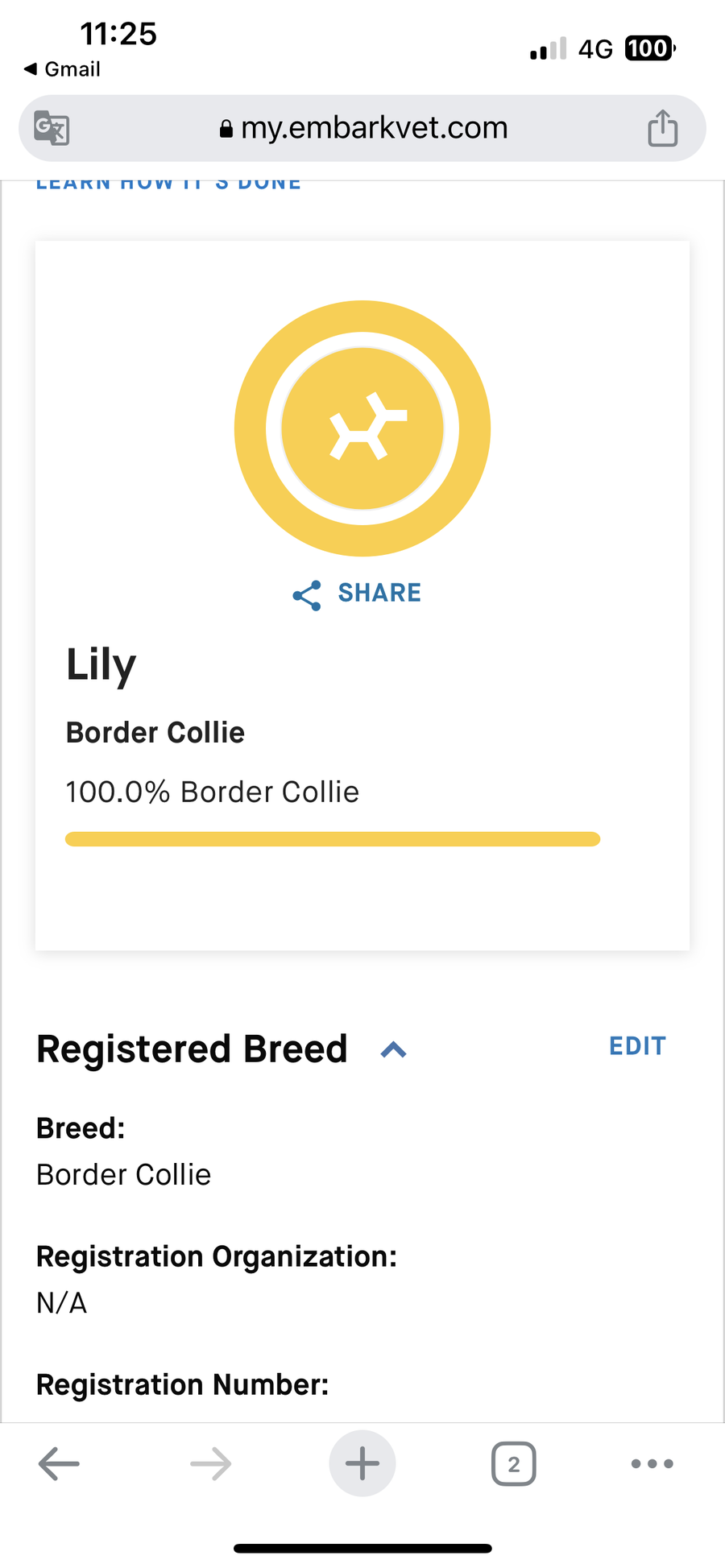Open the browser's more options menu

click(x=652, y=1463)
